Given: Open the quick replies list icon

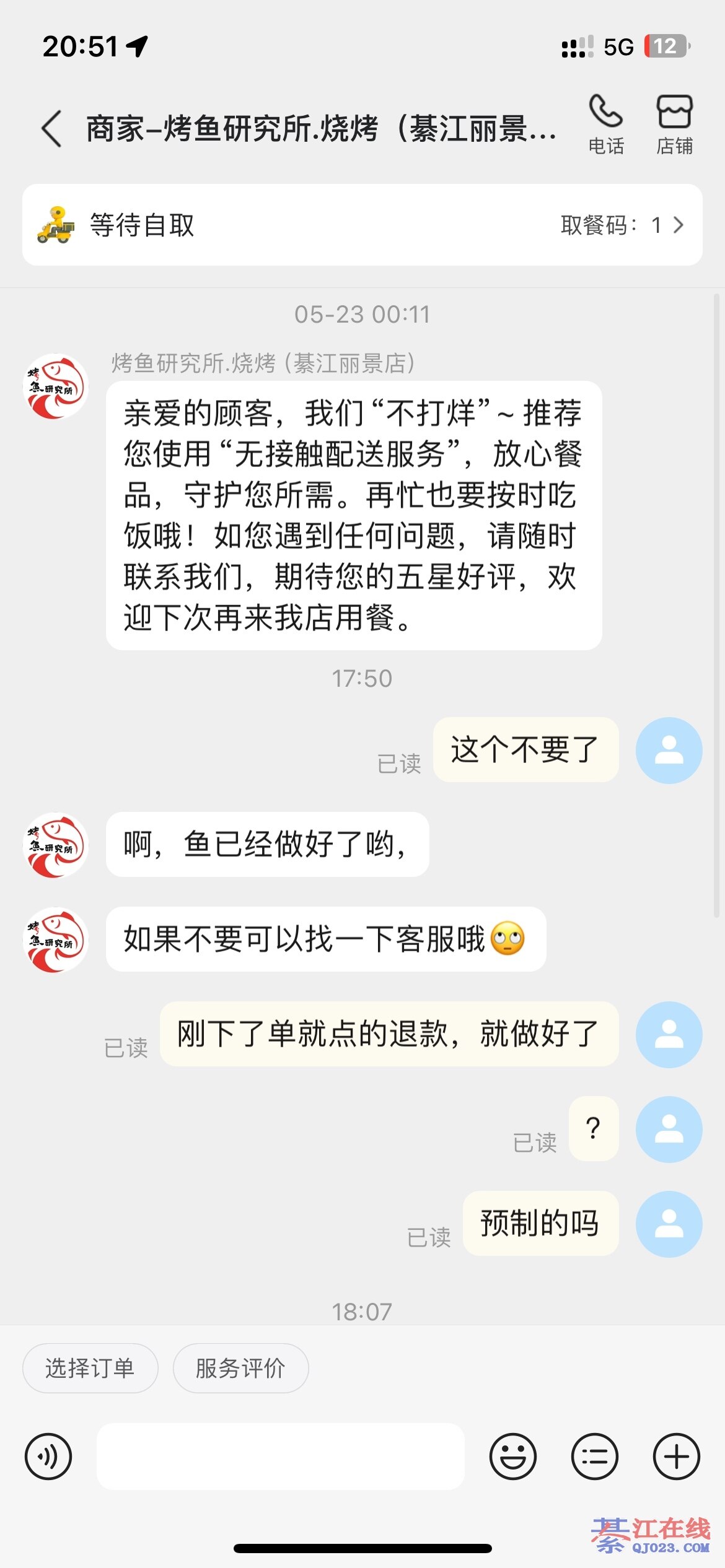Looking at the screenshot, I should click(594, 1457).
